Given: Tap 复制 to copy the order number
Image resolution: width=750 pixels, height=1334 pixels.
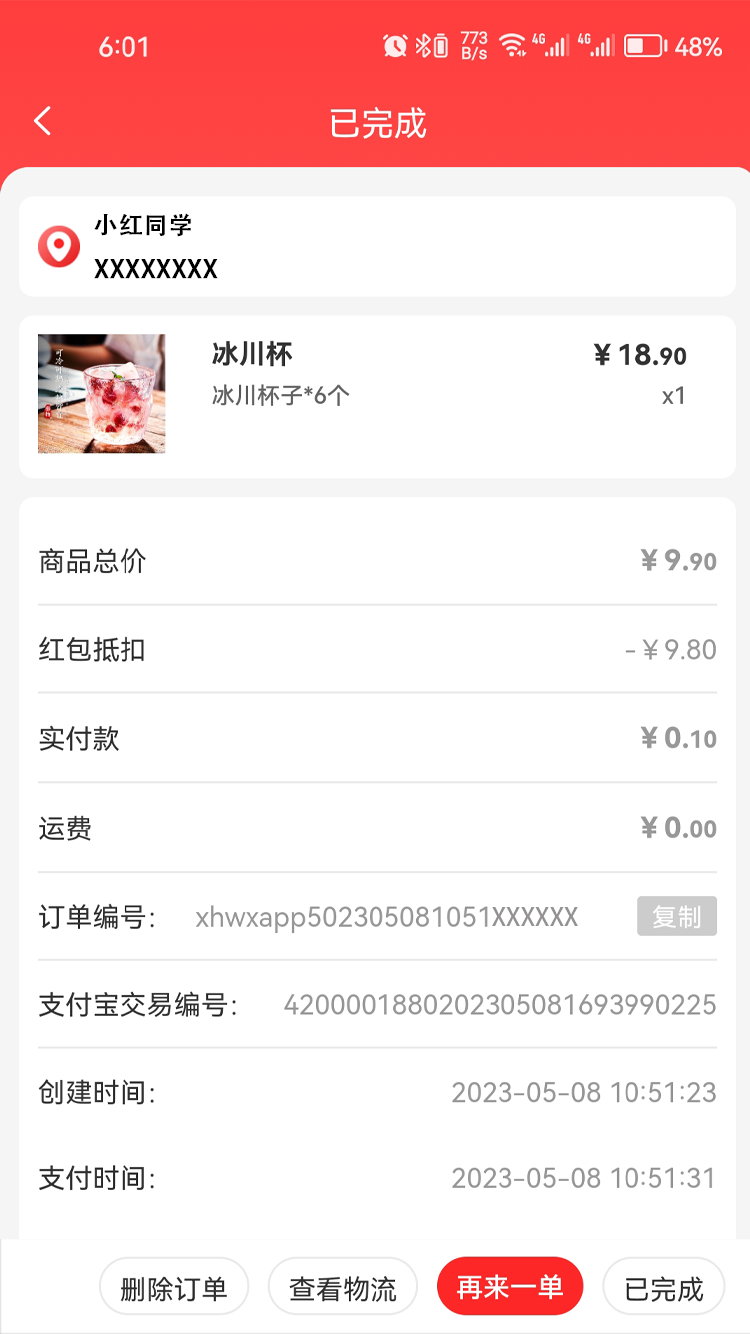Looking at the screenshot, I should pyautogui.click(x=677, y=916).
